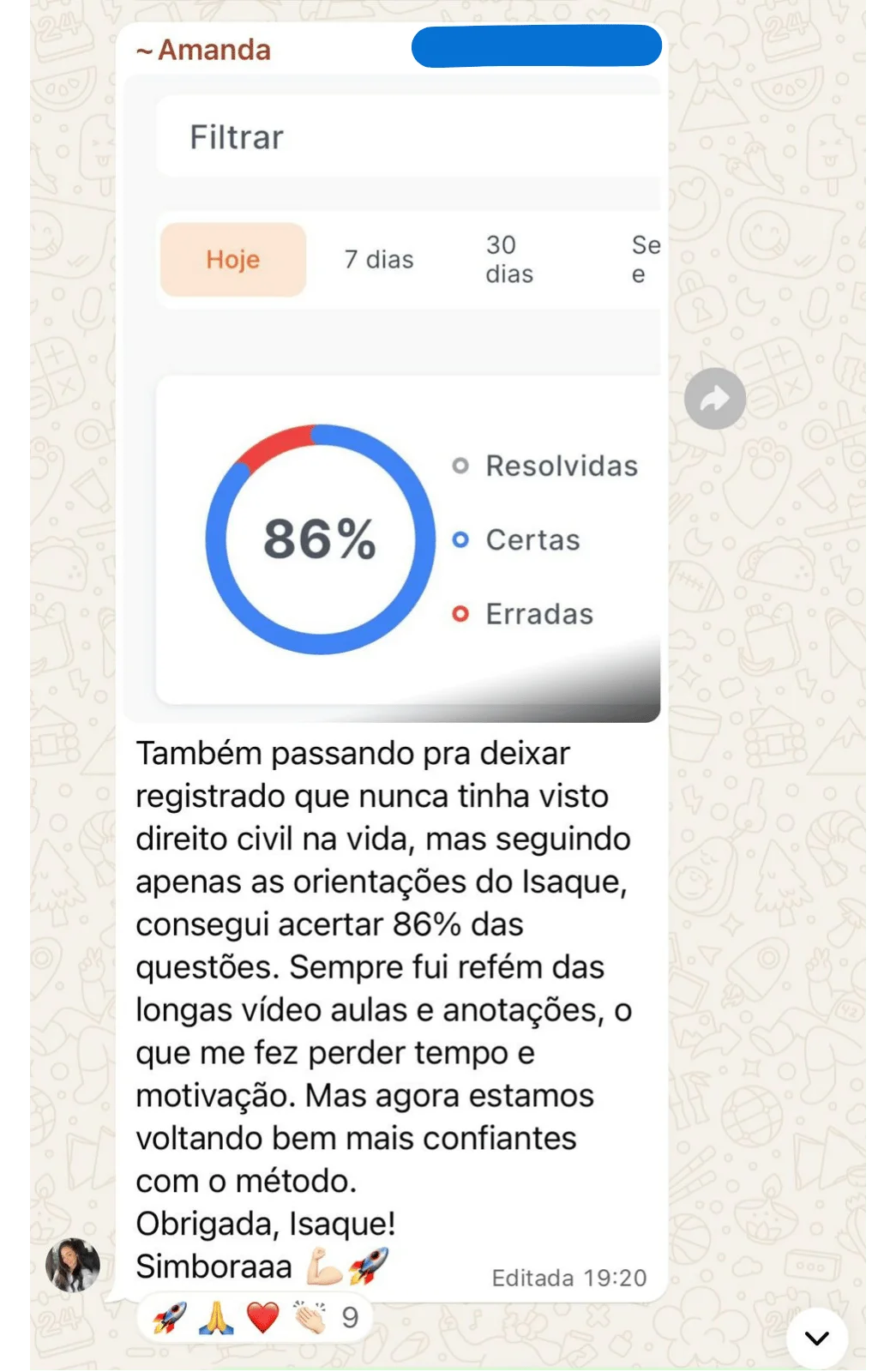Select the highlighted Hoje filter button

(232, 259)
